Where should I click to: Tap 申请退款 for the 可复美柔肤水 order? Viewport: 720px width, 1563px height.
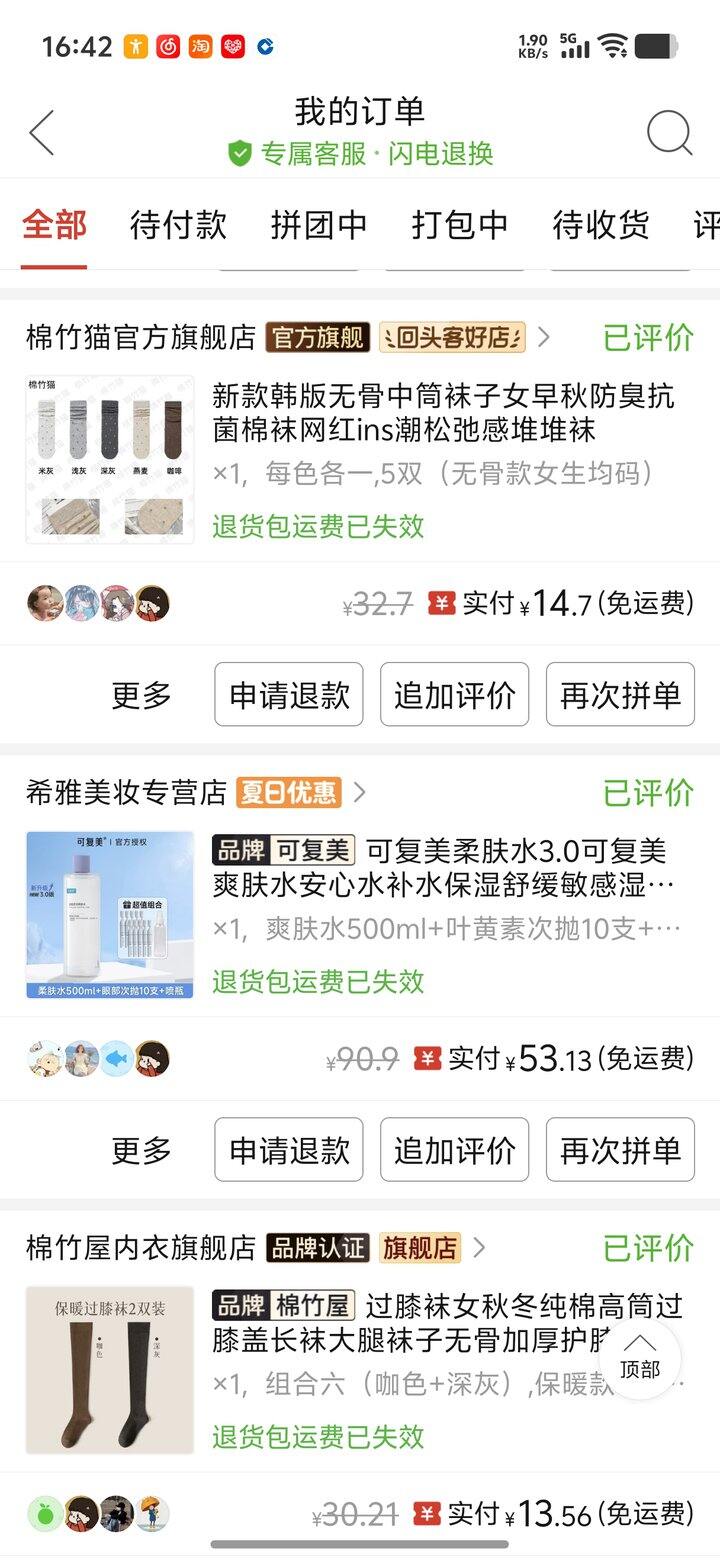pyautogui.click(x=289, y=1150)
